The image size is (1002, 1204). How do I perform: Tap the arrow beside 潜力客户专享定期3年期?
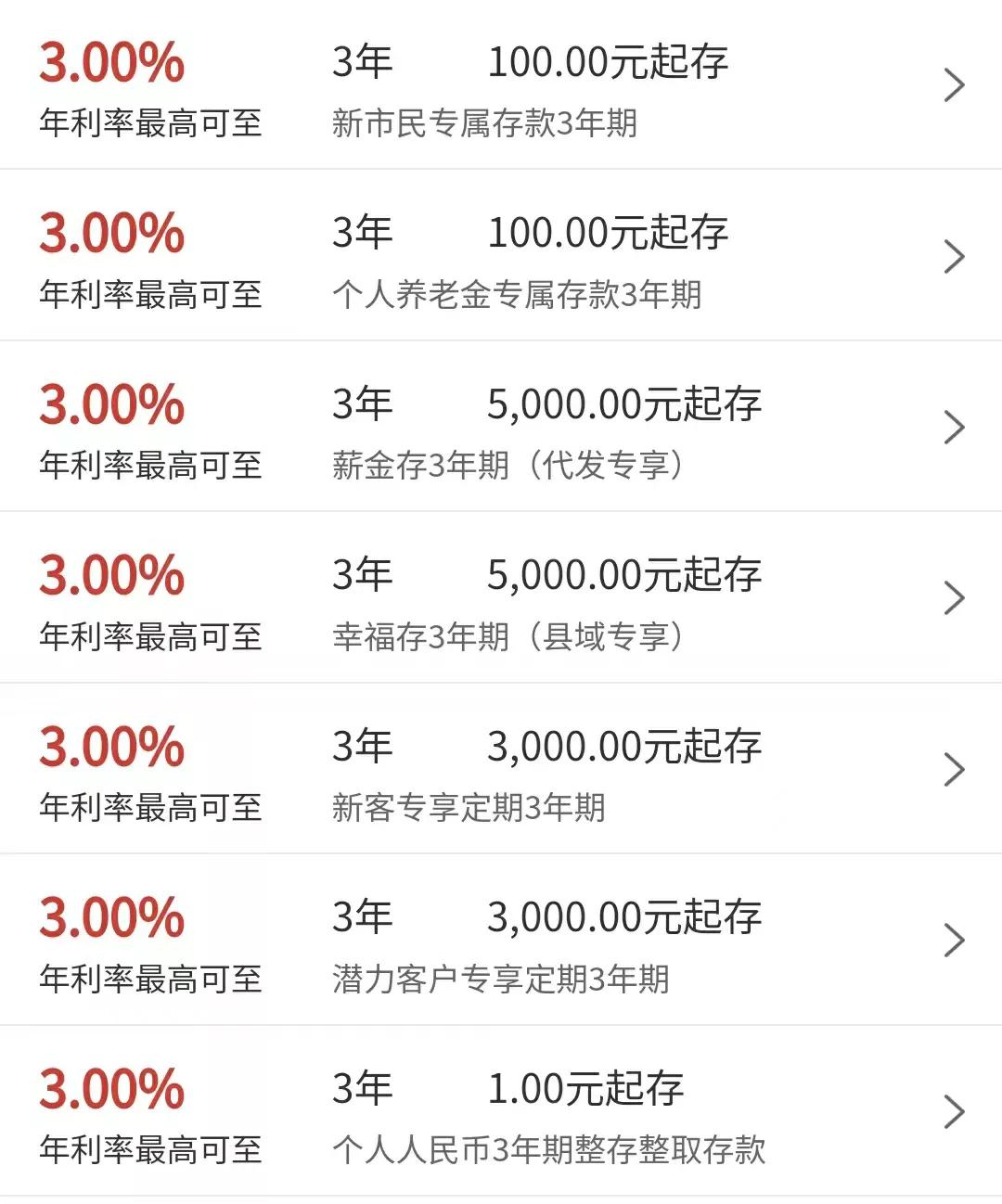coord(953,939)
